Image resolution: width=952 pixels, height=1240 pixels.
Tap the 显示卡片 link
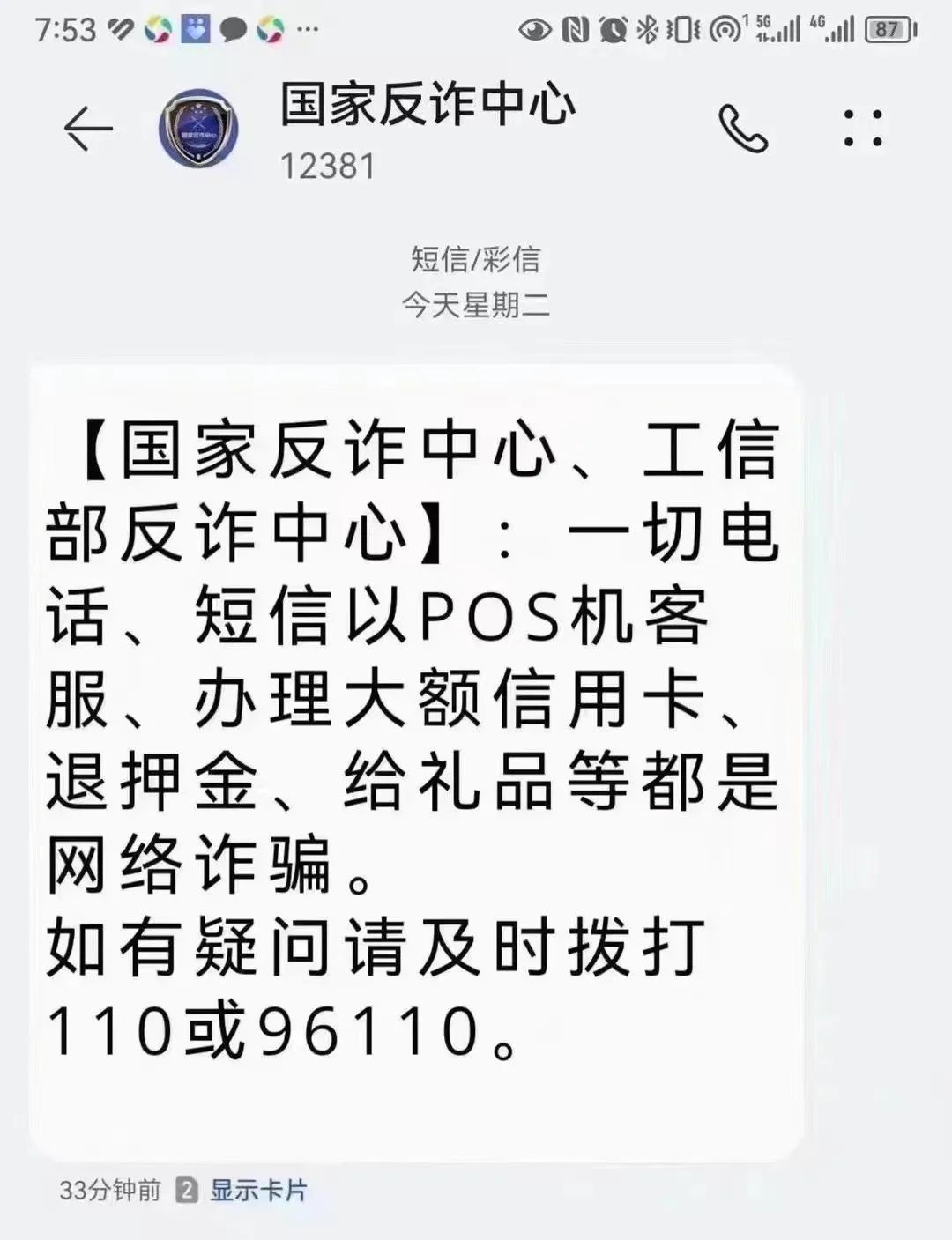[x=257, y=1191]
